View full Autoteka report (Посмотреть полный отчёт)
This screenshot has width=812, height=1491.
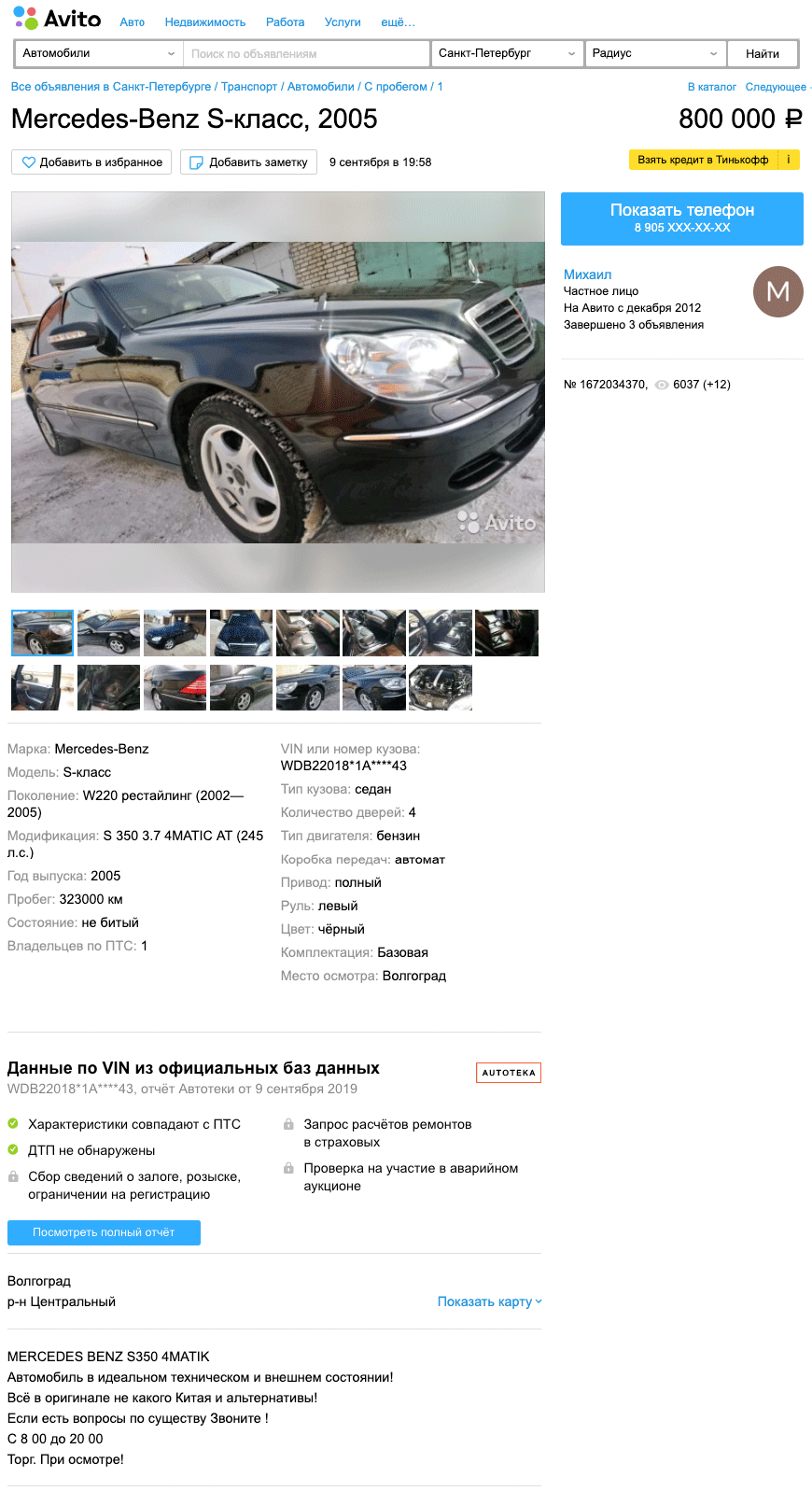[104, 1232]
